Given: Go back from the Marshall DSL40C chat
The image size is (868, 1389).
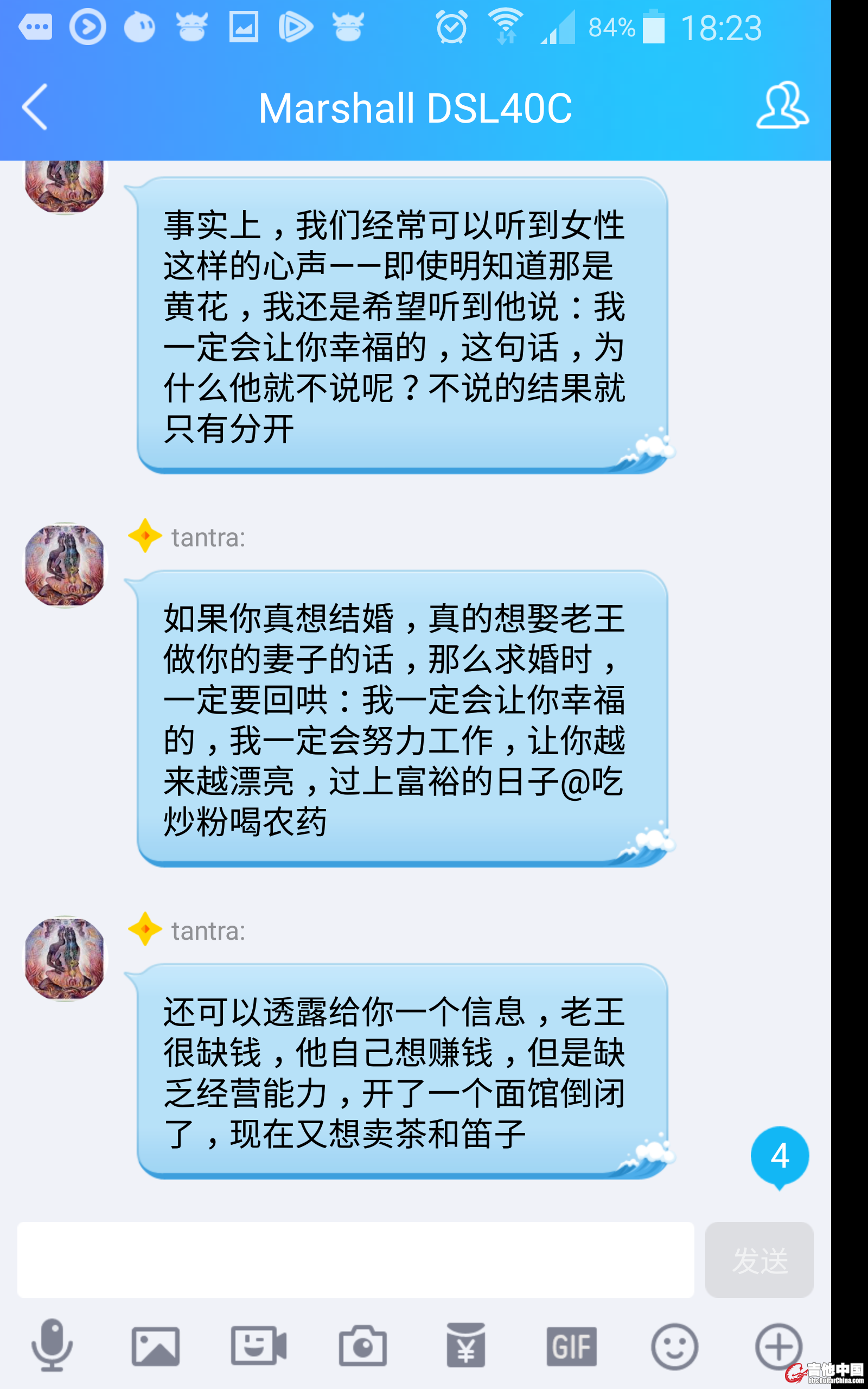Looking at the screenshot, I should click(x=34, y=107).
